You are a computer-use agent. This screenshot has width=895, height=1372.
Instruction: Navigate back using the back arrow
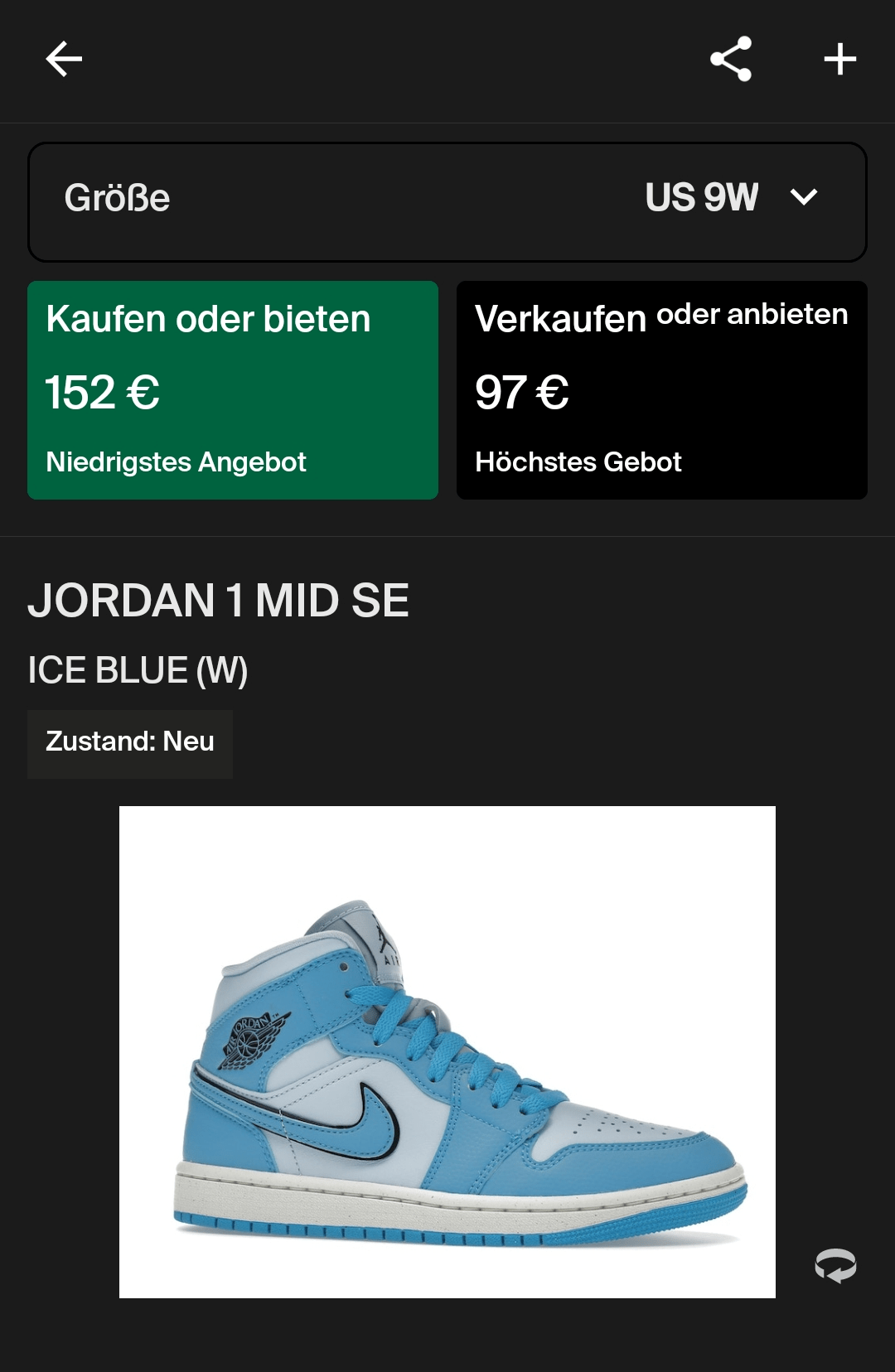(63, 59)
